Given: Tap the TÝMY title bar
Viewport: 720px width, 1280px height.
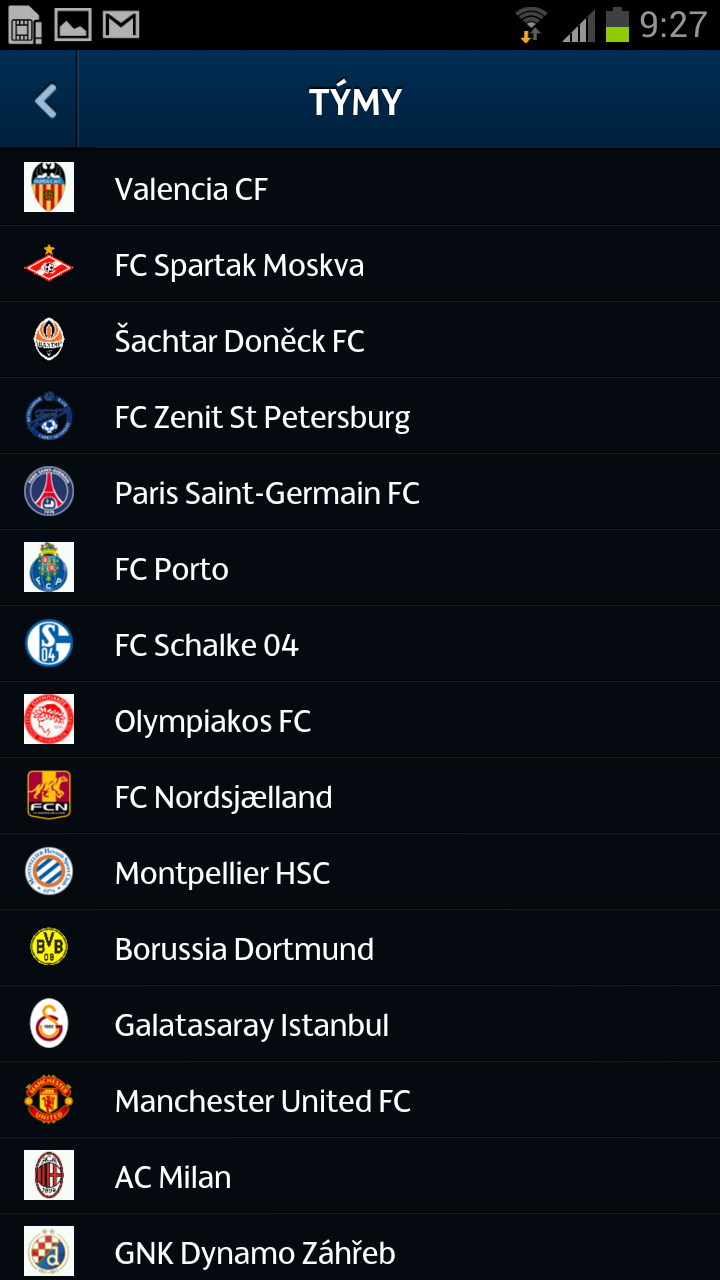Looking at the screenshot, I should coord(356,99).
